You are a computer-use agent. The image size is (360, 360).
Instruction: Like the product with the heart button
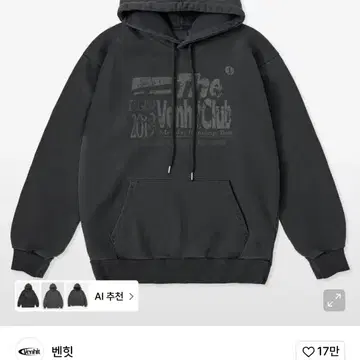pos(320,351)
